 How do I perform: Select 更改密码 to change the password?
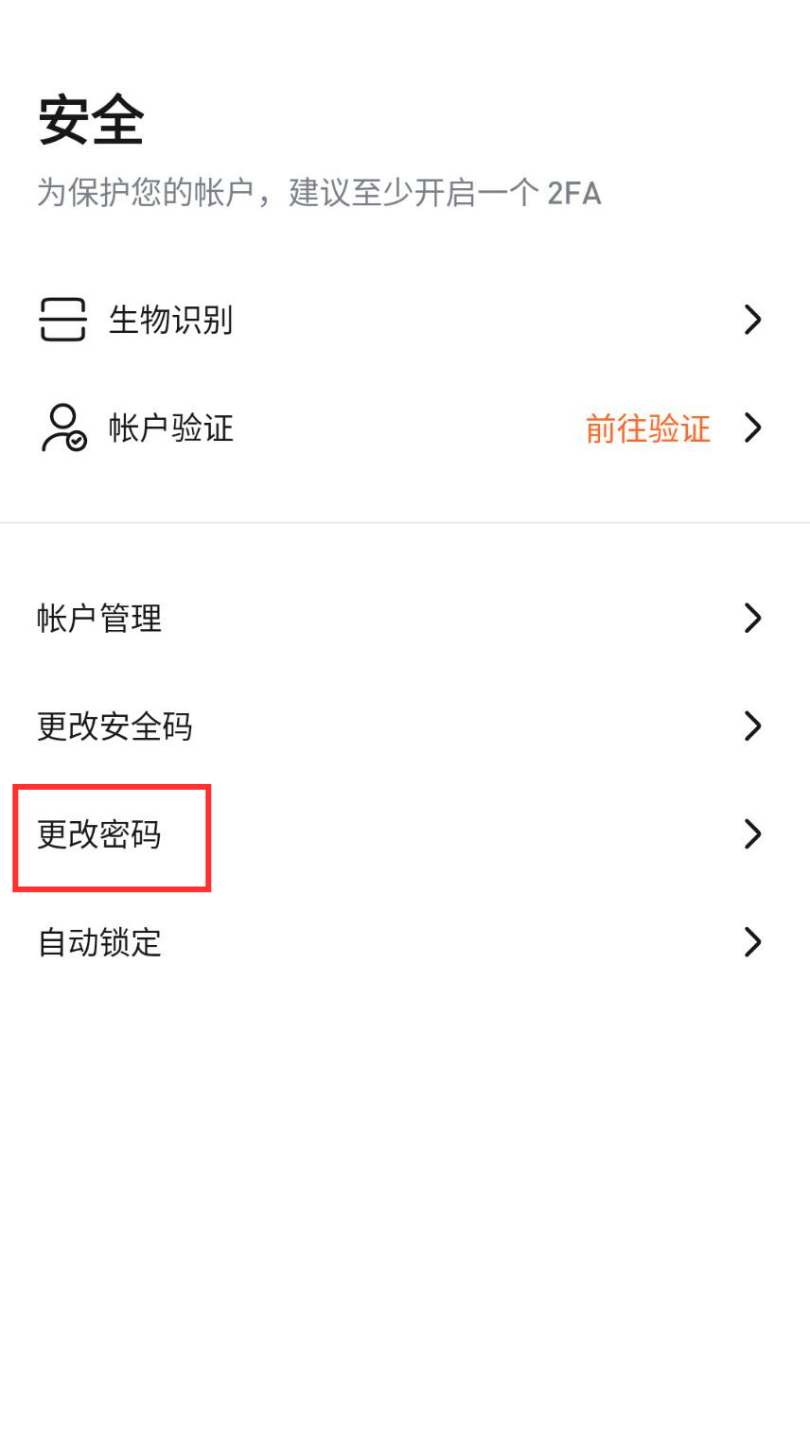[x=100, y=835]
